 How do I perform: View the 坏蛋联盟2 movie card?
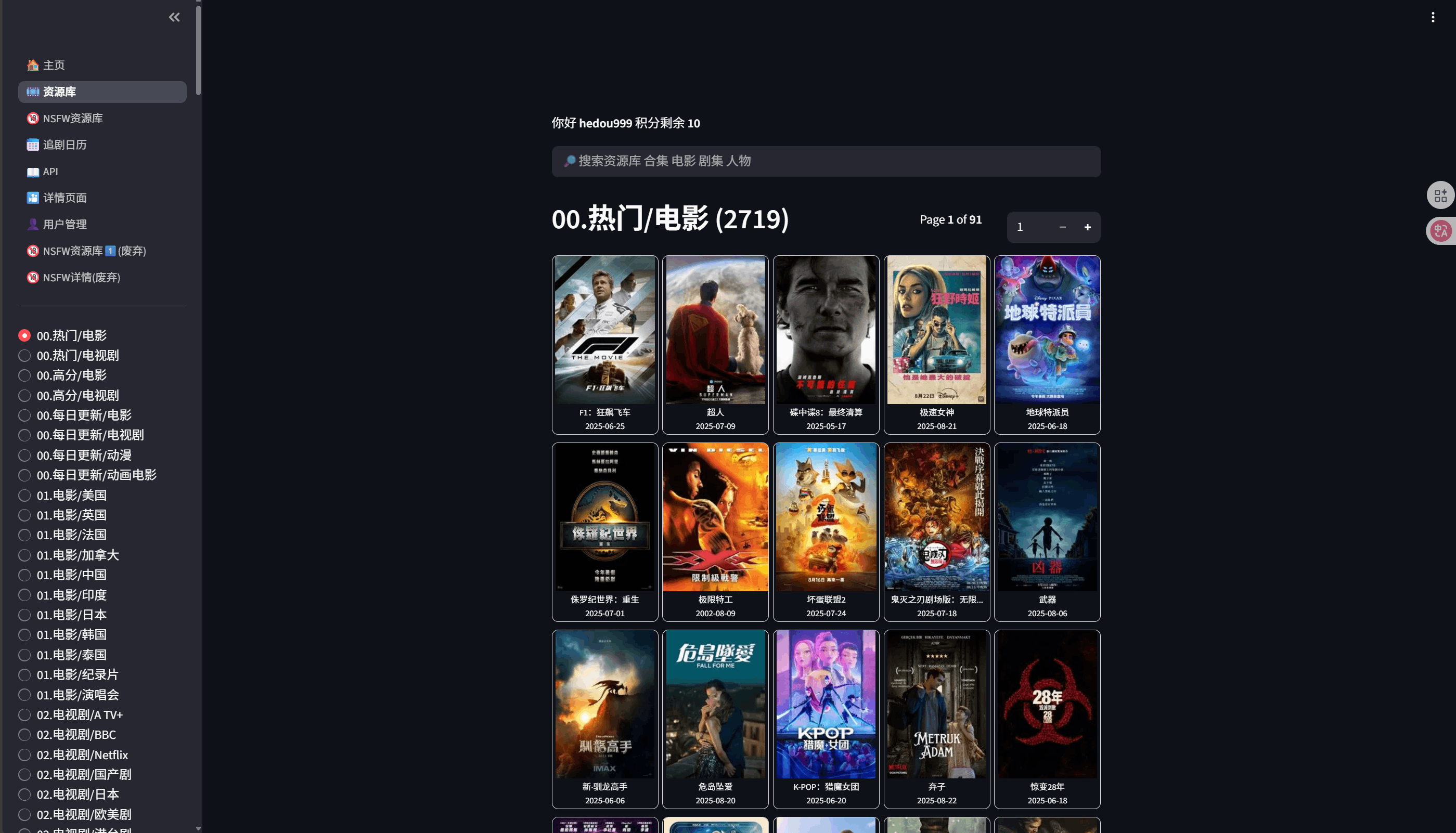tap(826, 531)
